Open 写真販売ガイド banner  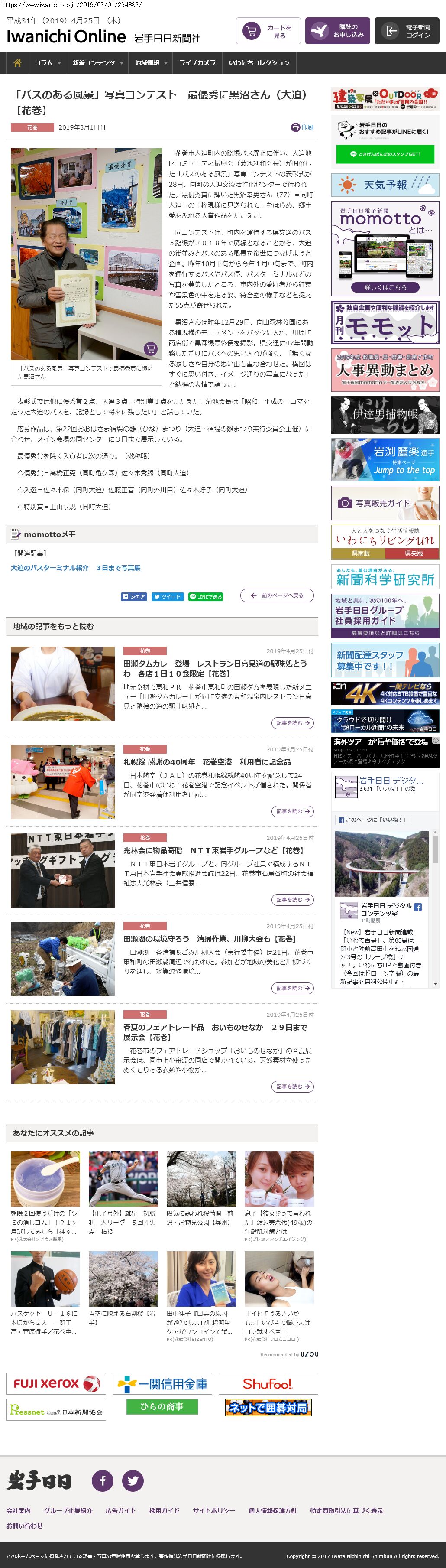(385, 503)
